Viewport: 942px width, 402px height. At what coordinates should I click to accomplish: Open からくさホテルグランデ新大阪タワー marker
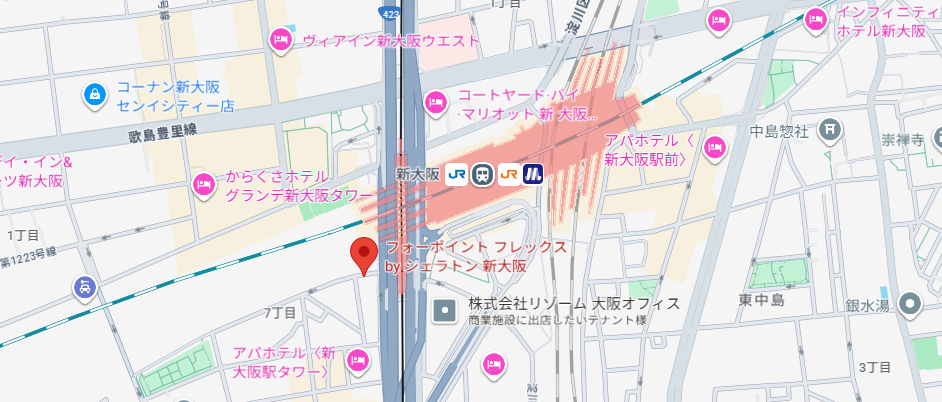204,184
